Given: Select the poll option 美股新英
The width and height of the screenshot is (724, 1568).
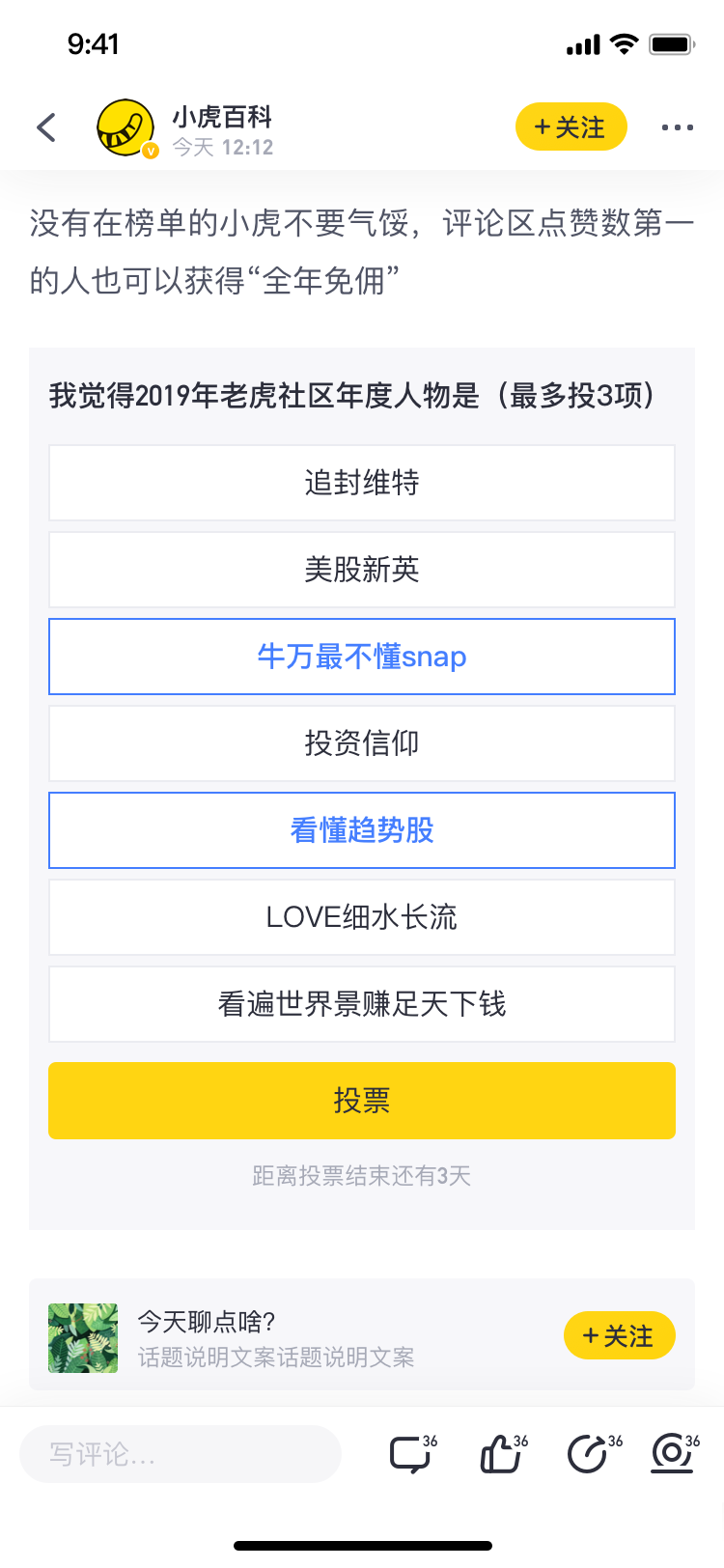Looking at the screenshot, I should [362, 570].
